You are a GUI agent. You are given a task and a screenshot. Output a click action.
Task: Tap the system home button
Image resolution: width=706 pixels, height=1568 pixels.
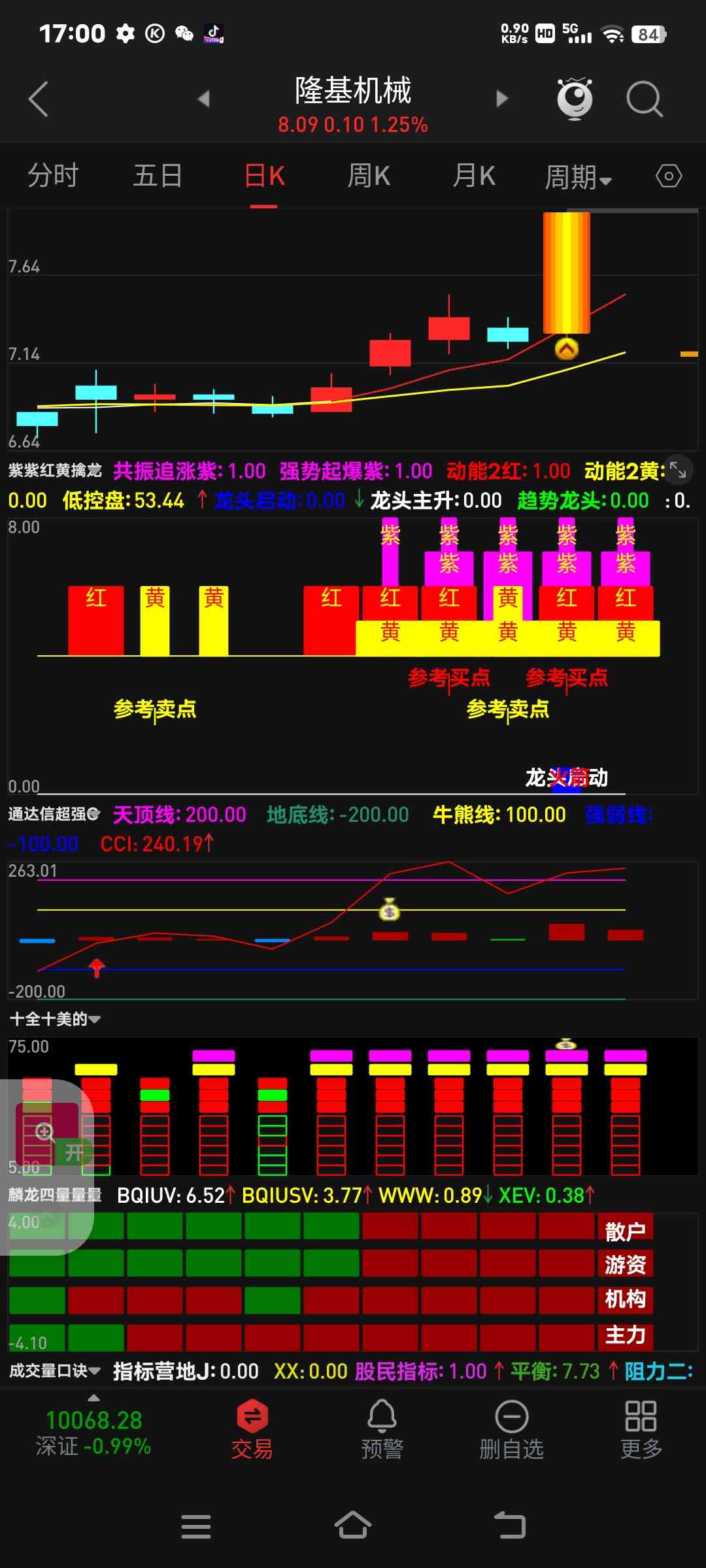353,1526
